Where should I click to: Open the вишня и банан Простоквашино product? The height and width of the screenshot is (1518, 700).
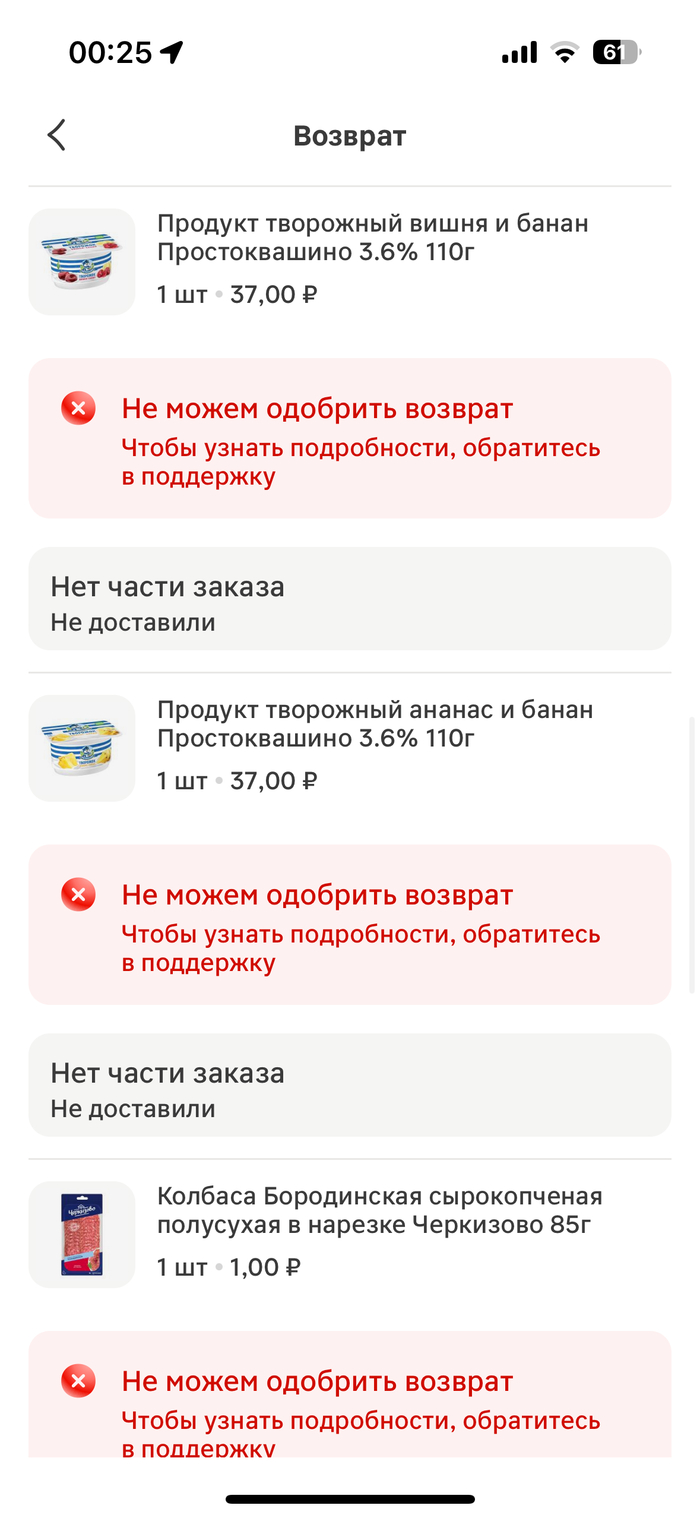pos(349,262)
